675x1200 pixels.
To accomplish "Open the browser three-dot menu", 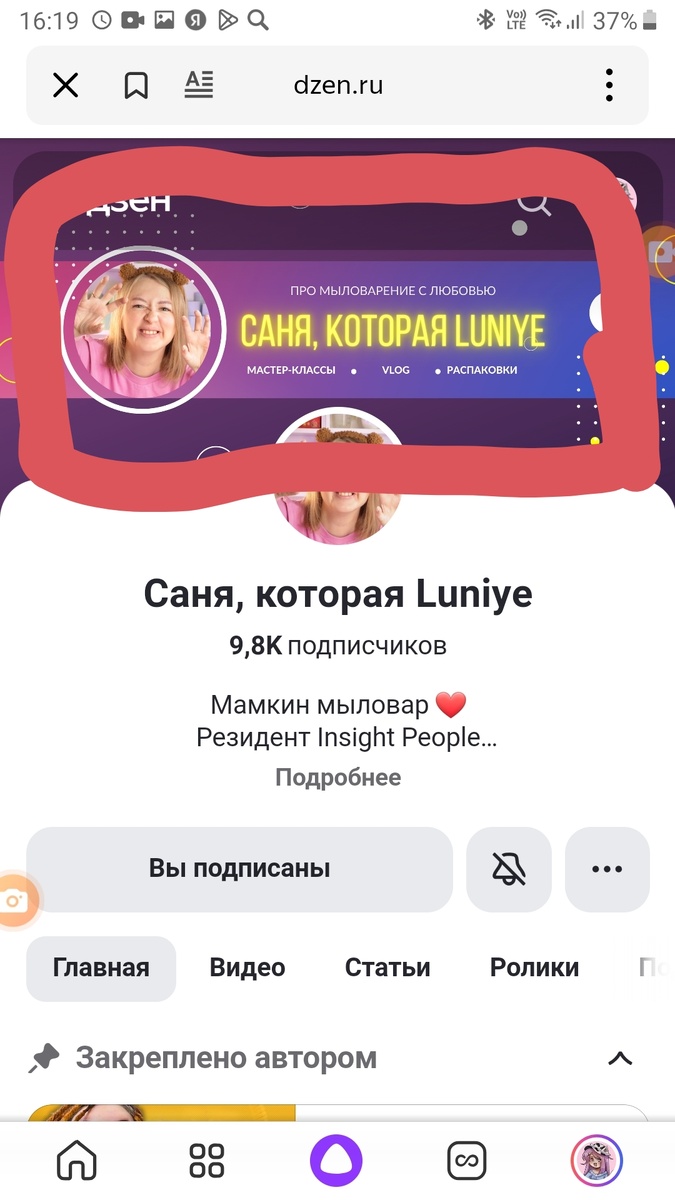I will coord(609,86).
